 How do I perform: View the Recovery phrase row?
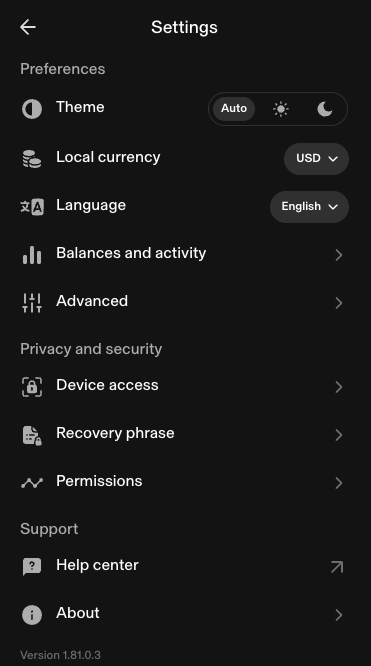pyautogui.click(x=185, y=435)
